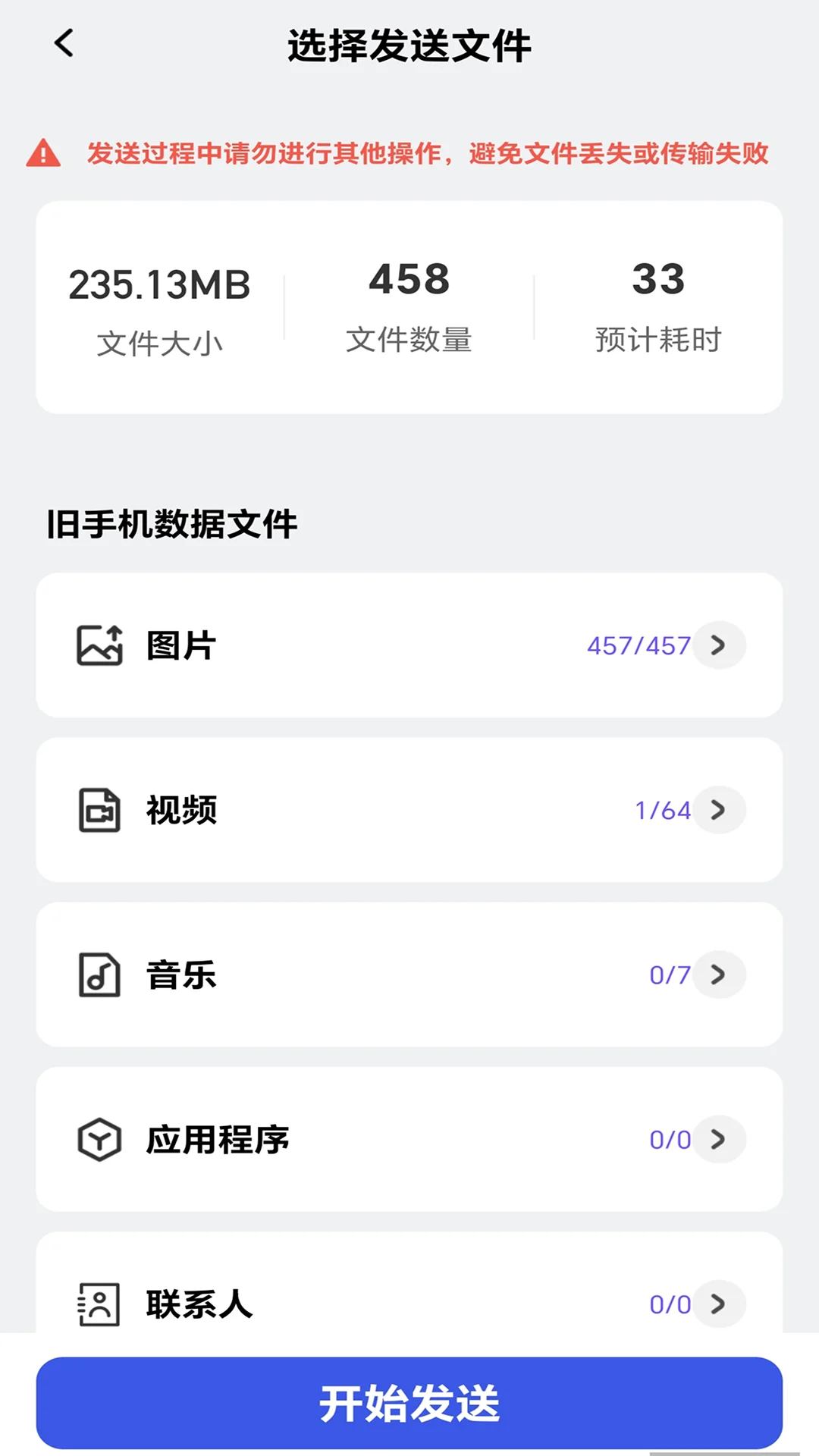Click the 选择发送文件 title bar
Screen dimensions: 819x1456
409,44
